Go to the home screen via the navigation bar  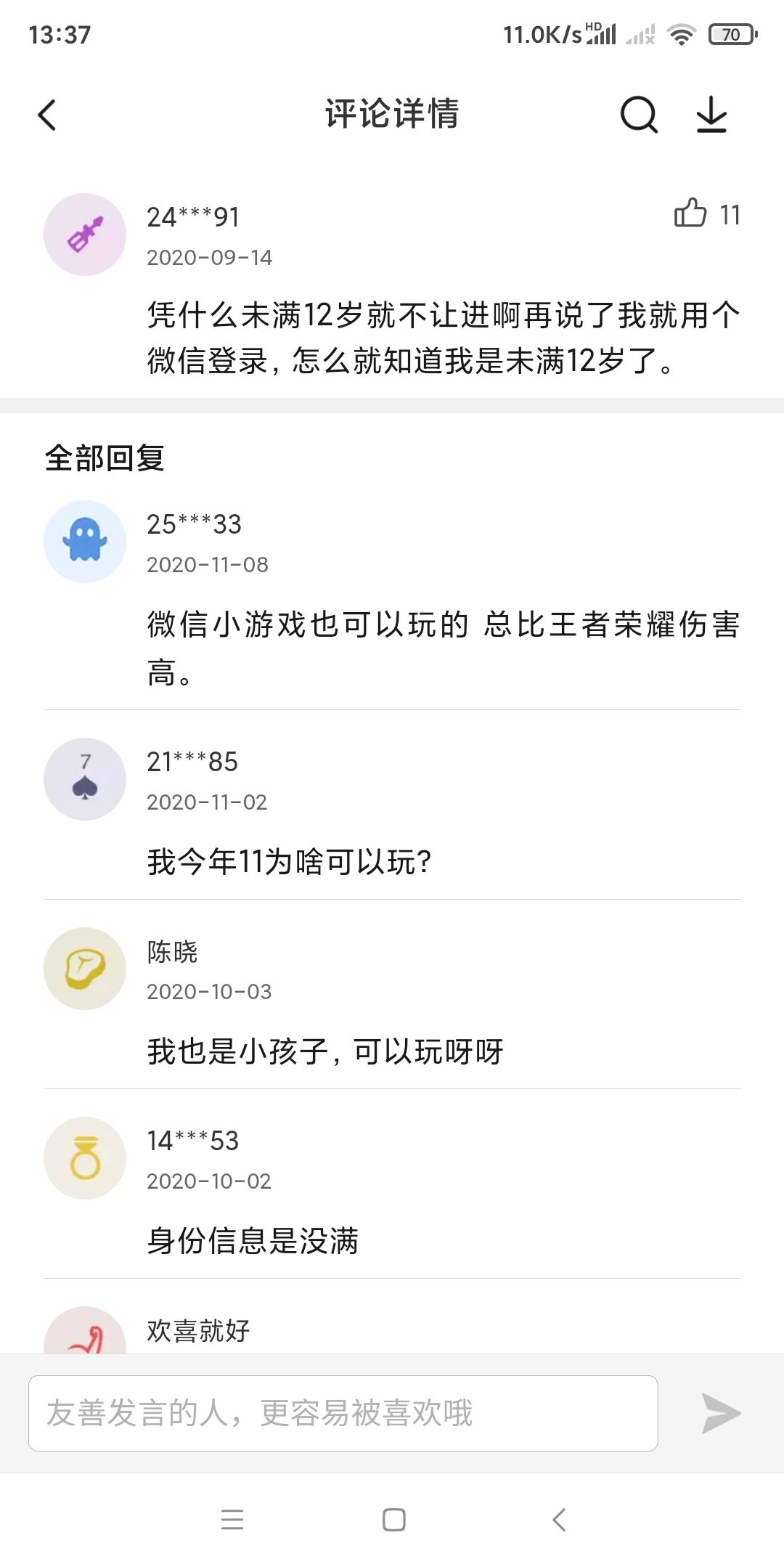[x=393, y=1519]
